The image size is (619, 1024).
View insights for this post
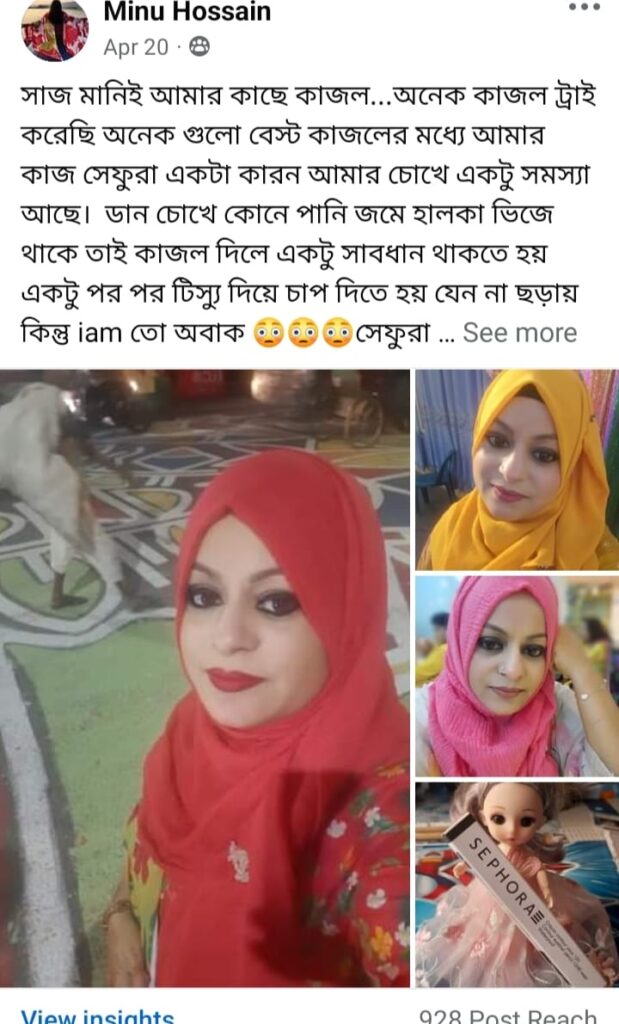(x=97, y=1015)
